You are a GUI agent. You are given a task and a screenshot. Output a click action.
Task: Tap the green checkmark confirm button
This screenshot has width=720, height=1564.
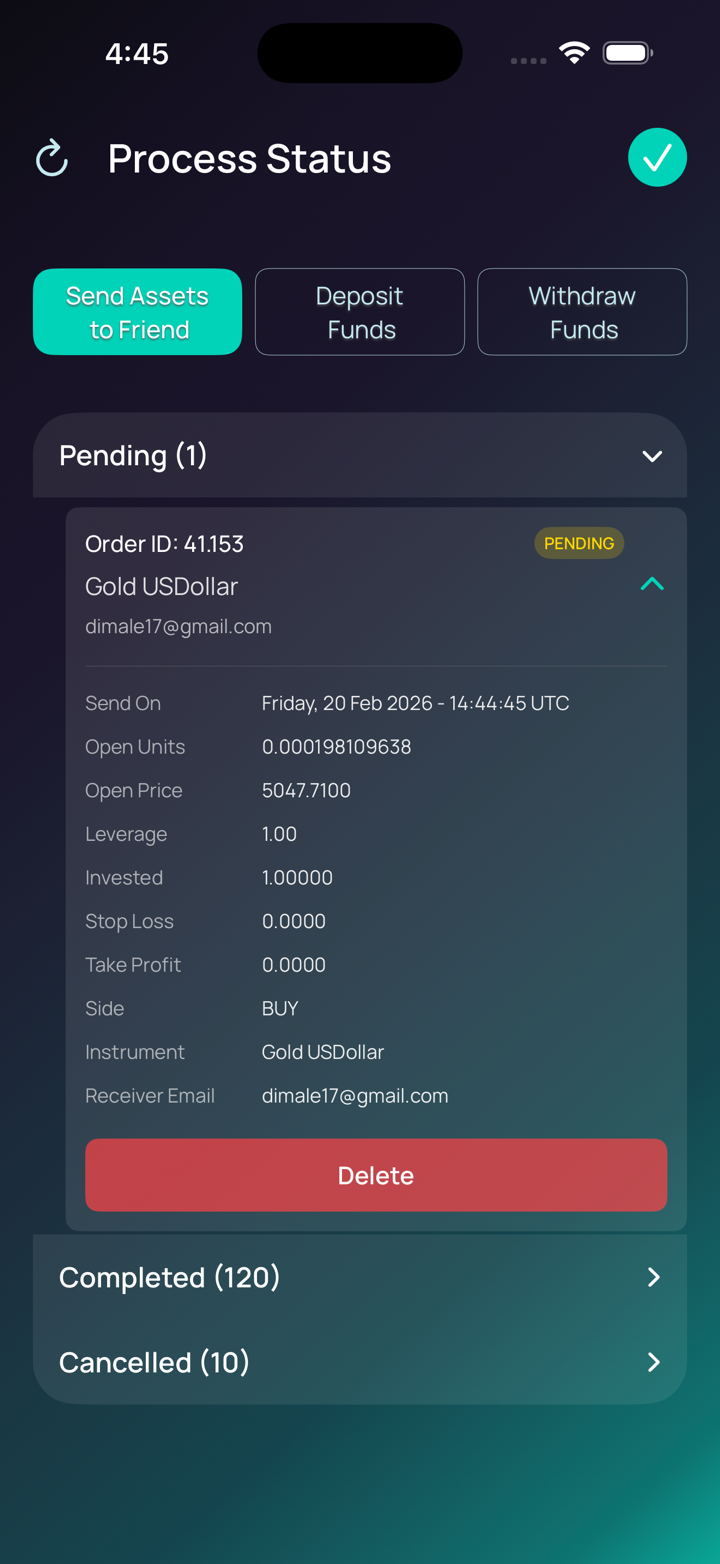click(657, 158)
